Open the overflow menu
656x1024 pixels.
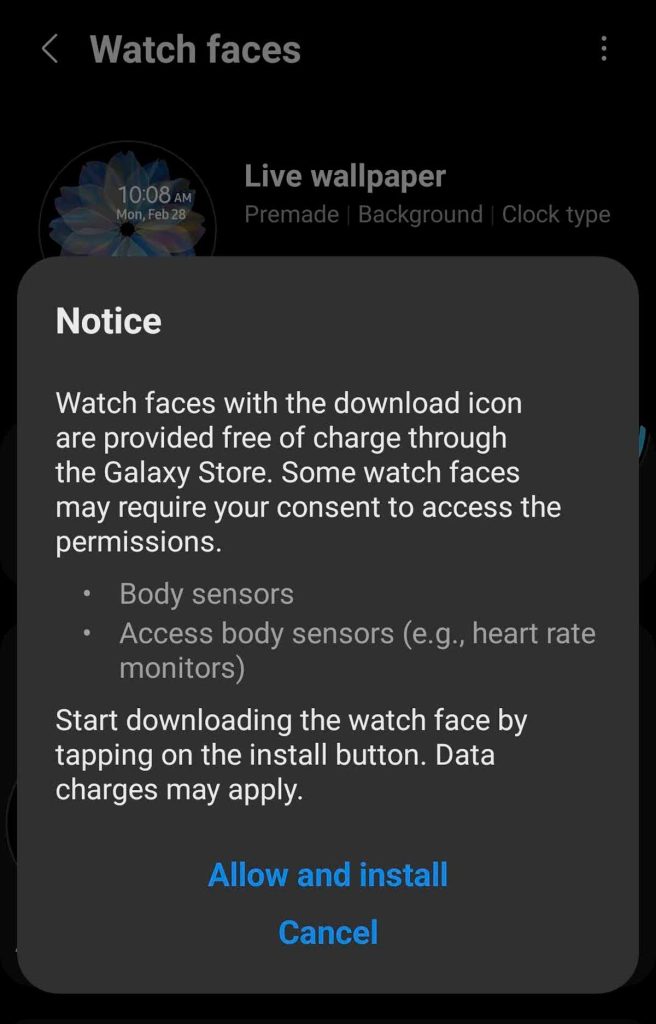point(603,49)
